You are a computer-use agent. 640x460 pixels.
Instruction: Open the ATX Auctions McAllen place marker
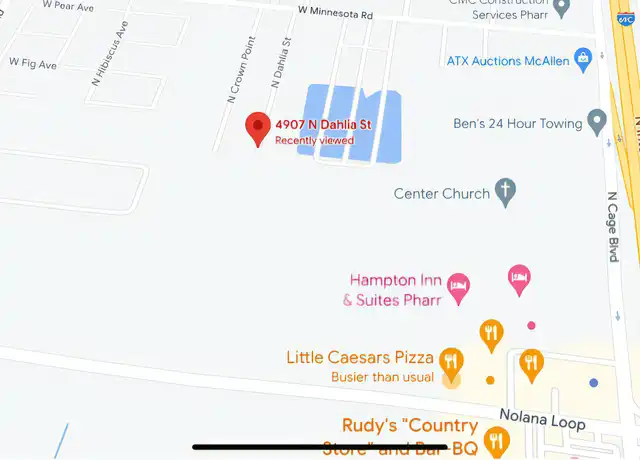[583, 60]
